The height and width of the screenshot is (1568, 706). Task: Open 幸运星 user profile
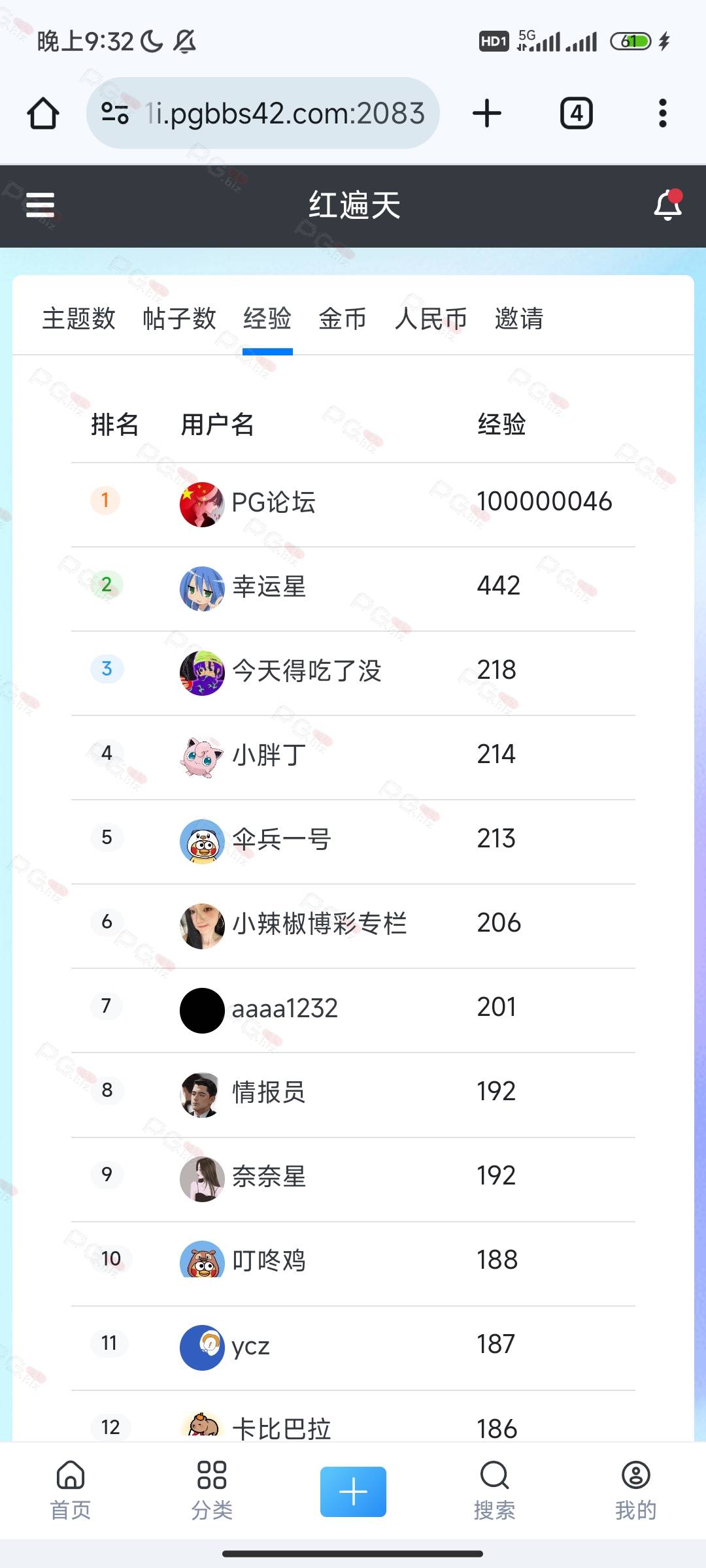269,587
